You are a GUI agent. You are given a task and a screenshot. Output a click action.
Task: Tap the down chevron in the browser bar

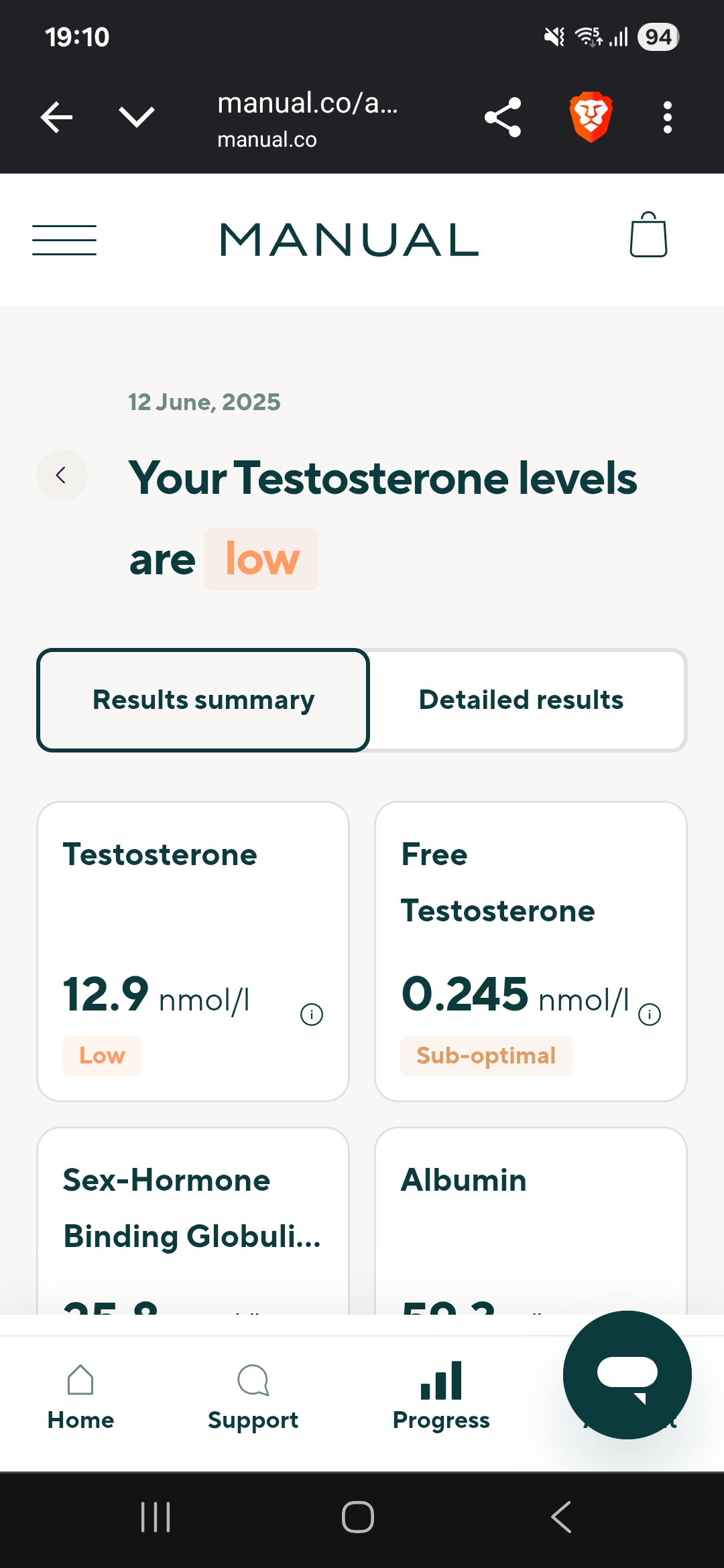point(137,117)
